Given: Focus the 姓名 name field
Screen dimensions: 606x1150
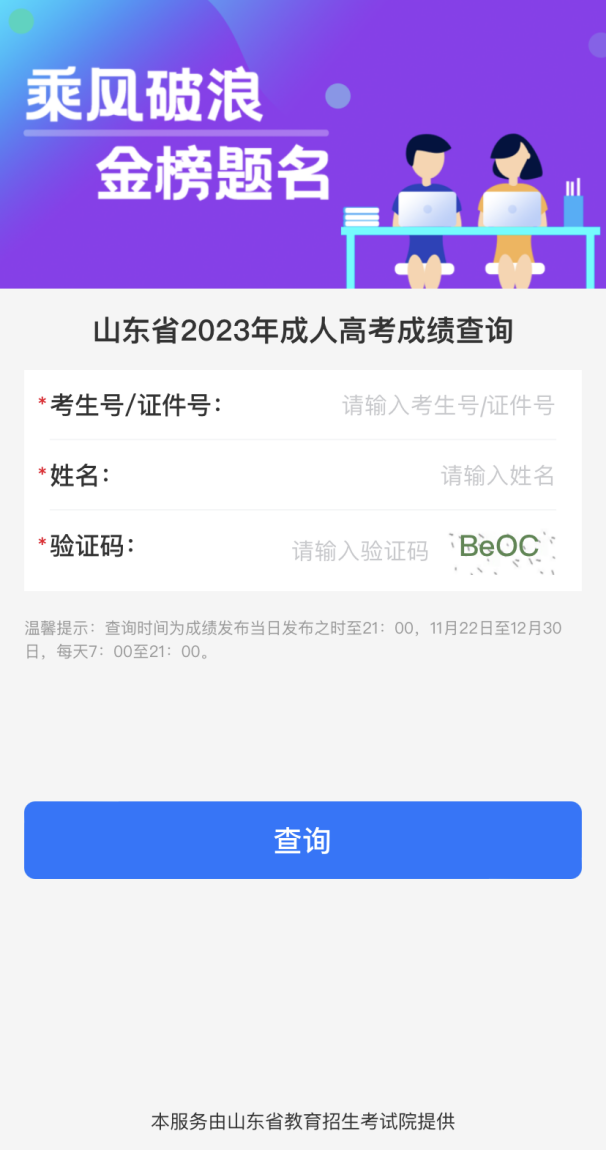Looking at the screenshot, I should click(497, 476).
